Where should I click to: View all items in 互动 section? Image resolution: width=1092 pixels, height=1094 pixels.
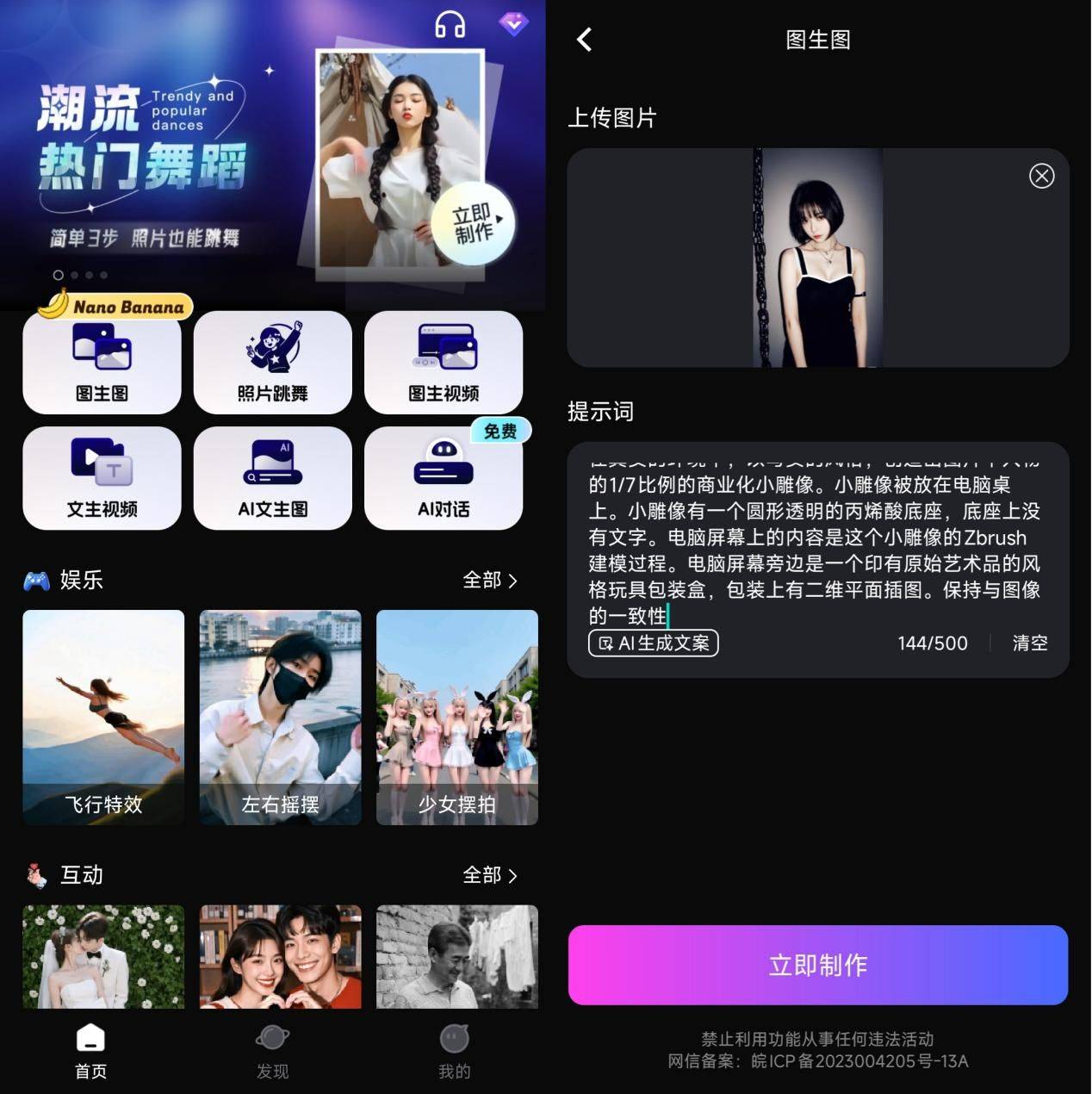click(x=489, y=875)
